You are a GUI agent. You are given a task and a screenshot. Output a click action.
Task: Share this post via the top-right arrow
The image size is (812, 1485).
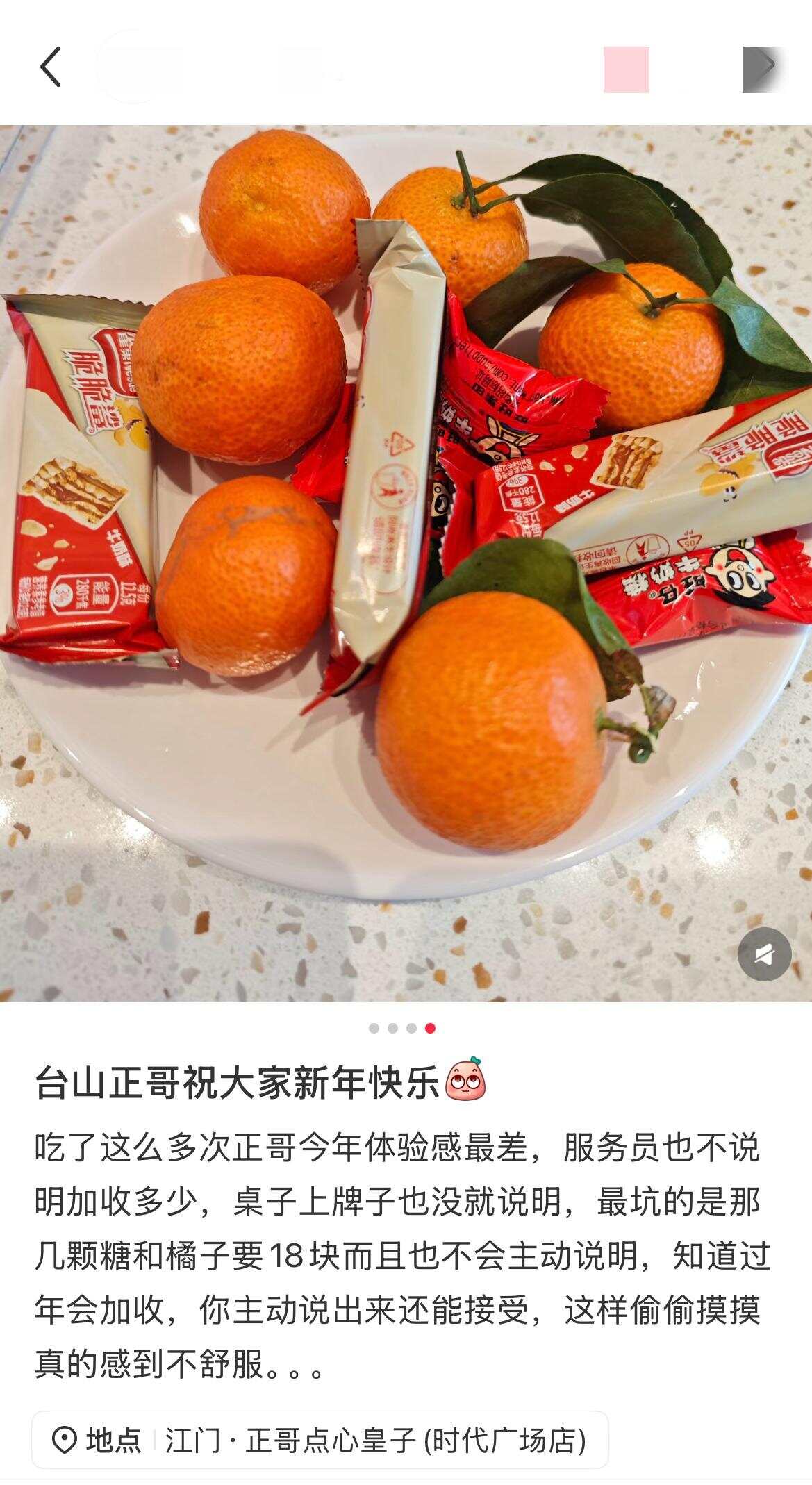(x=763, y=68)
